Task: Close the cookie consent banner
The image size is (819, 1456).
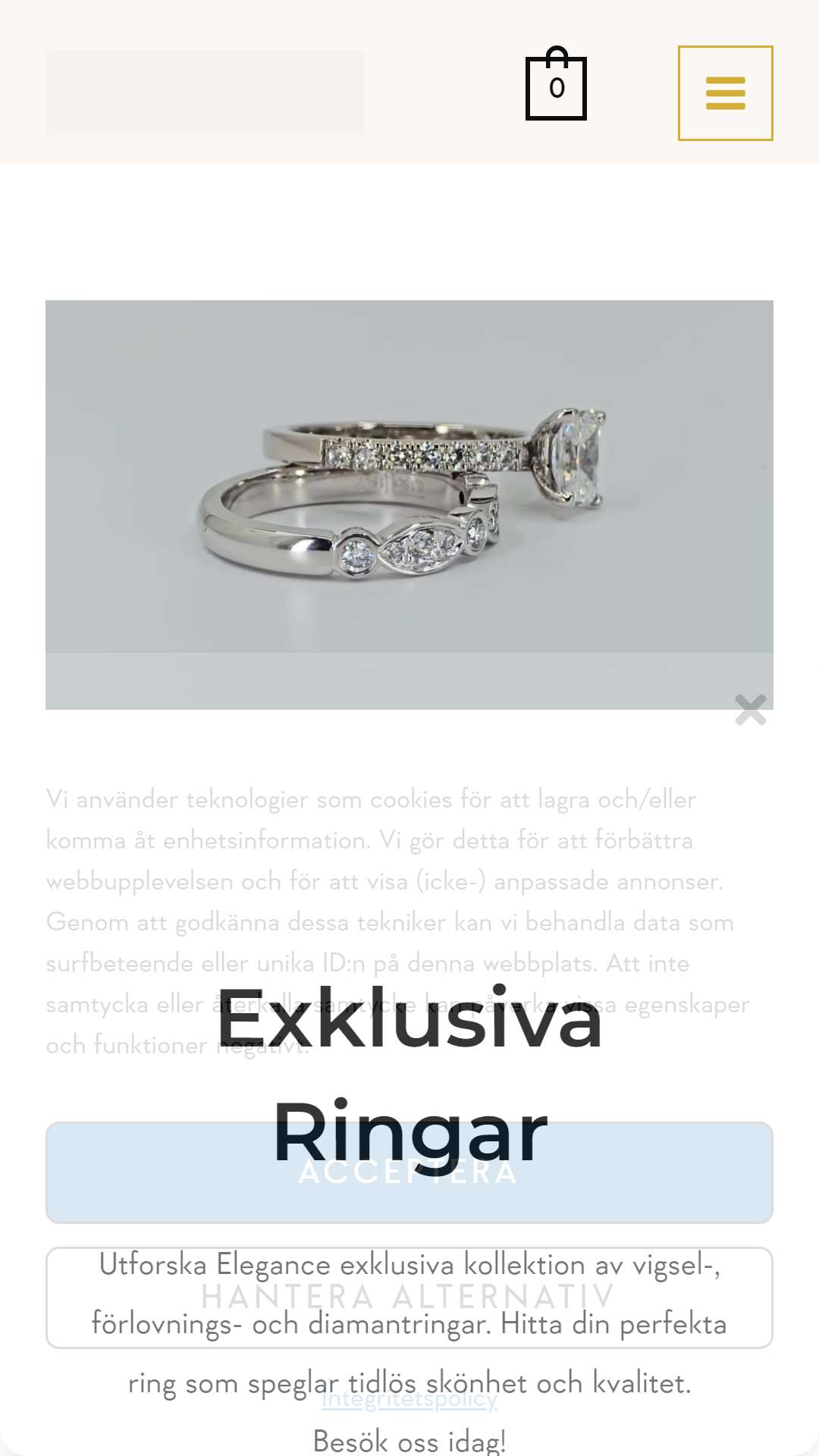Action: point(750,710)
